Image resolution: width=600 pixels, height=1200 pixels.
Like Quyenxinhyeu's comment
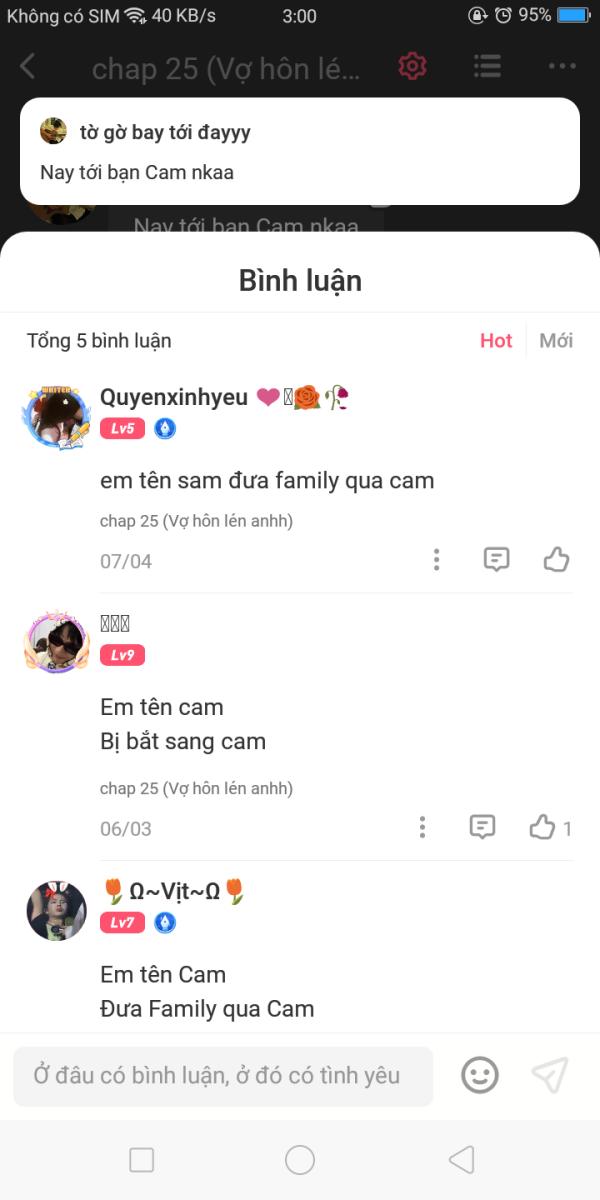click(x=556, y=560)
